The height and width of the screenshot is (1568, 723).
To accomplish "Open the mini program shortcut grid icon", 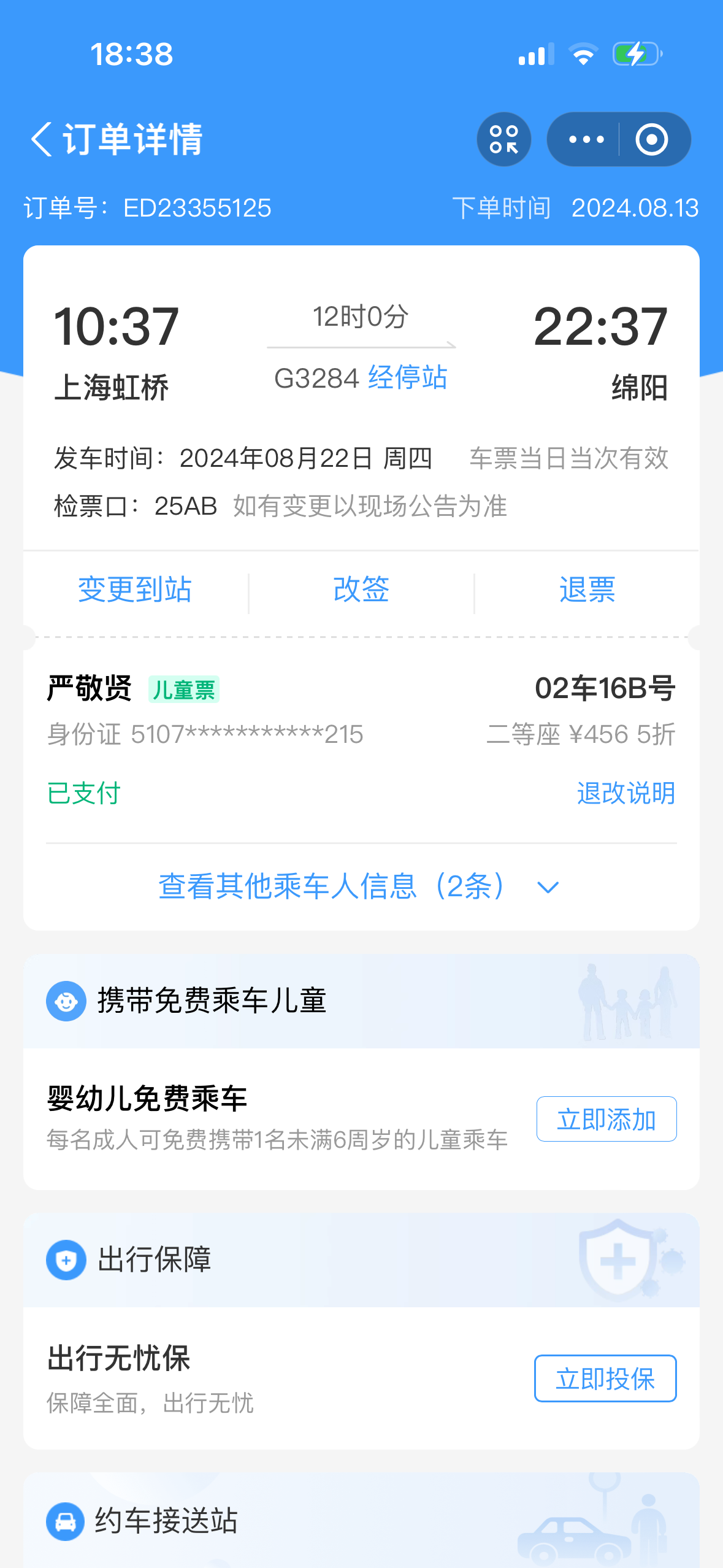I will 503,139.
